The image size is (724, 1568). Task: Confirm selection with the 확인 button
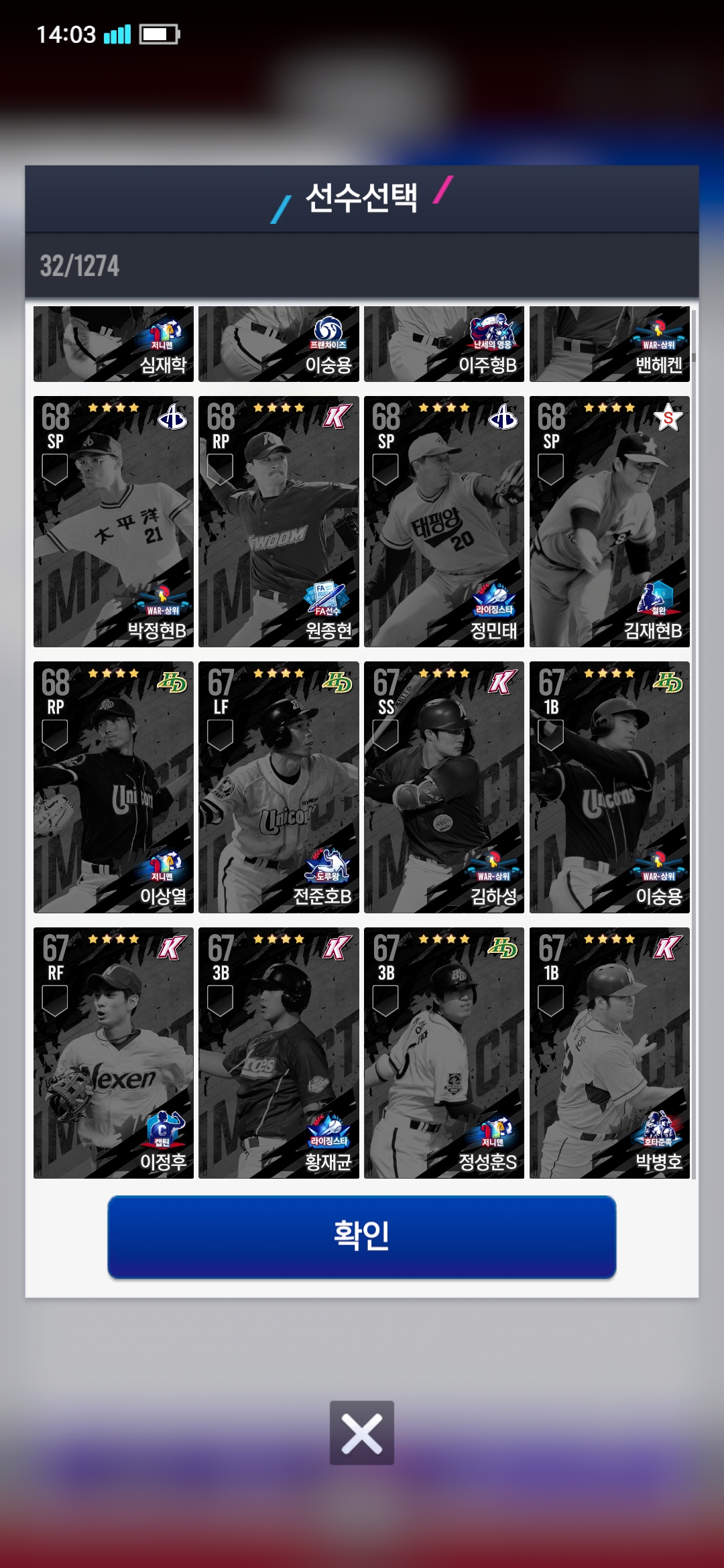click(x=361, y=1236)
